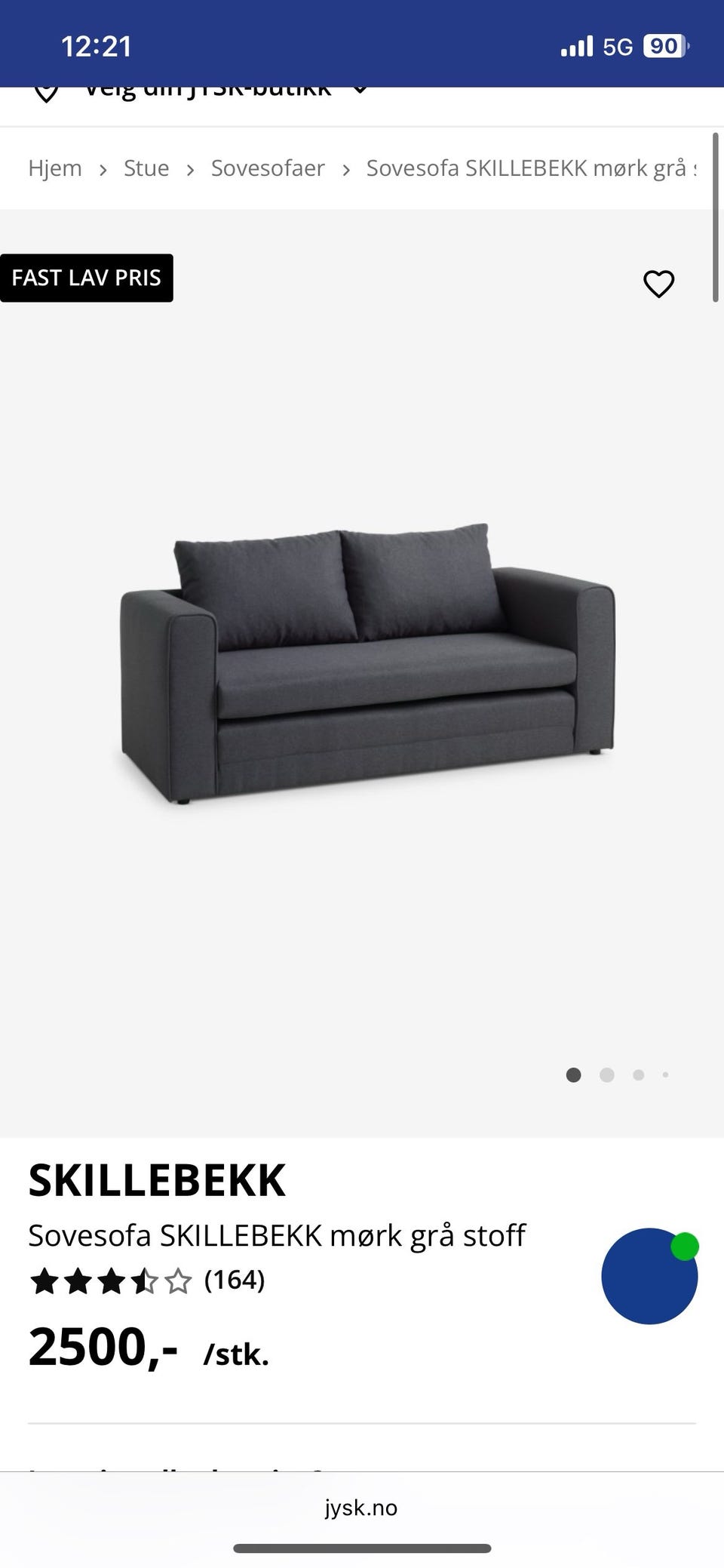Add SKILLEBEKK sofa to favorites

point(658,284)
